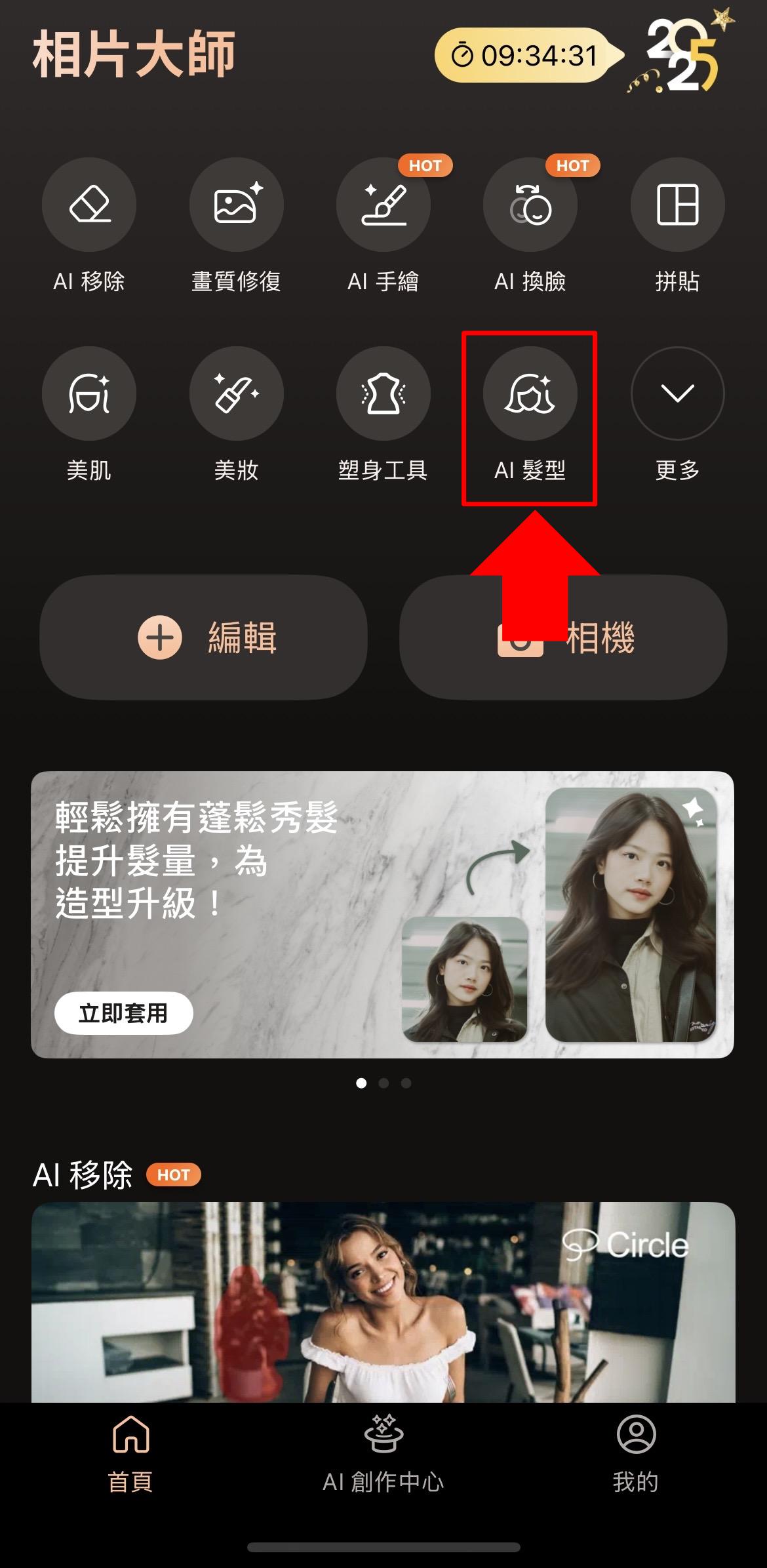Open the 美肌 skin smoothing tool
Viewport: 767px width, 1568px height.
point(90,392)
